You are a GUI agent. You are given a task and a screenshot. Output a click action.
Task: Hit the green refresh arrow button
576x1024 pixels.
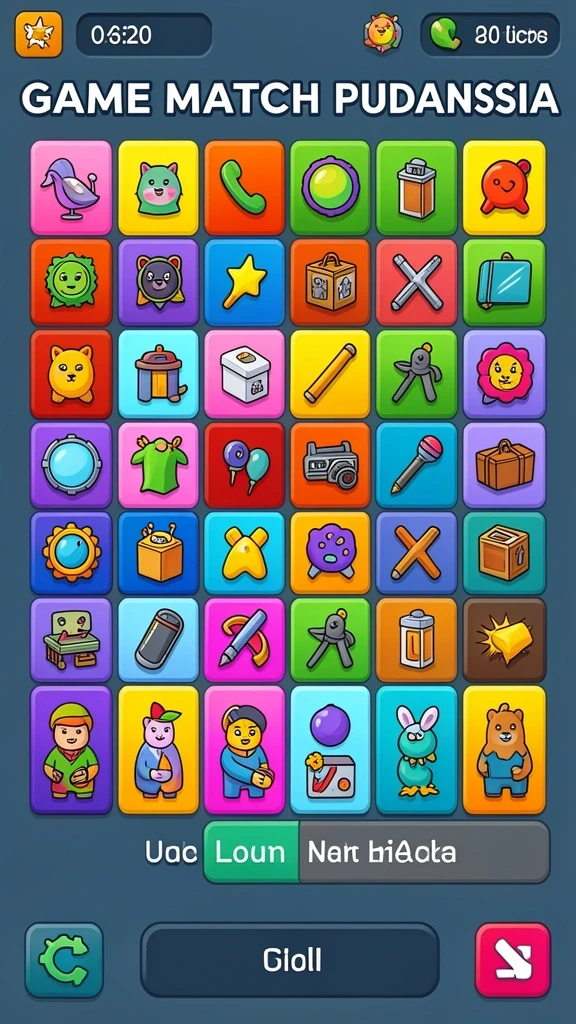coord(64,960)
